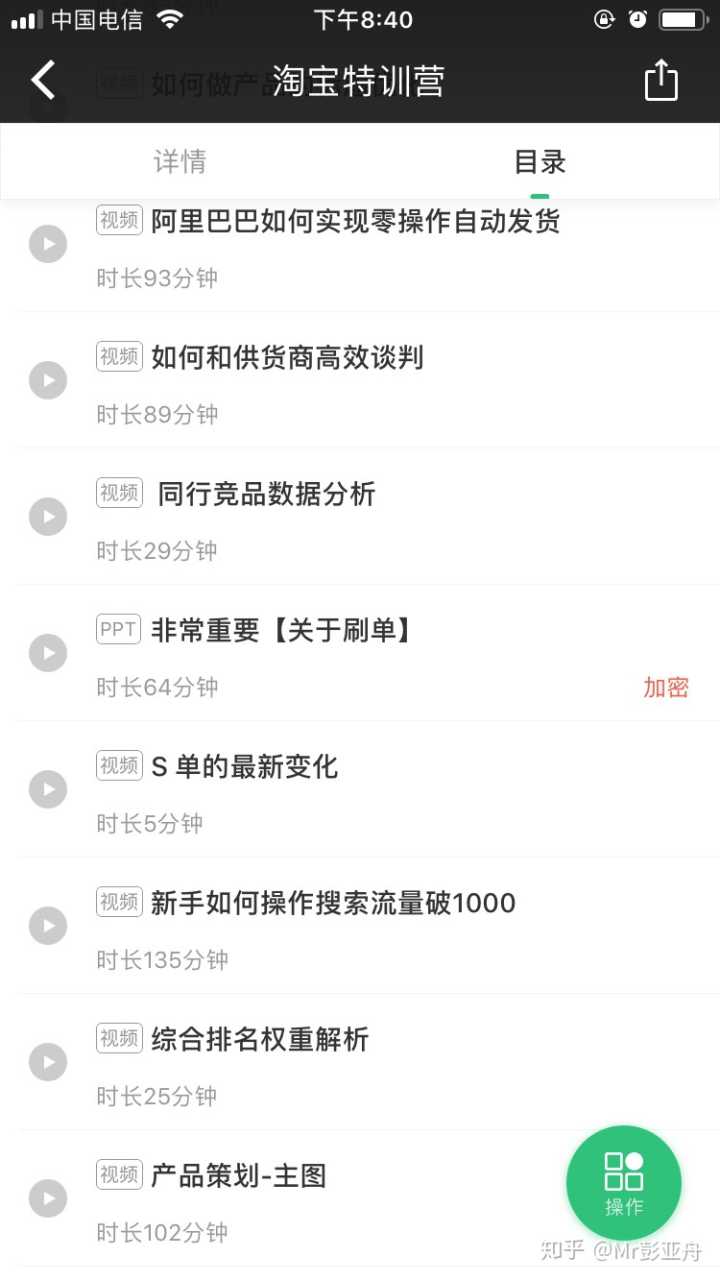
Task: Open video S 单的最新变化
Action: [244, 767]
